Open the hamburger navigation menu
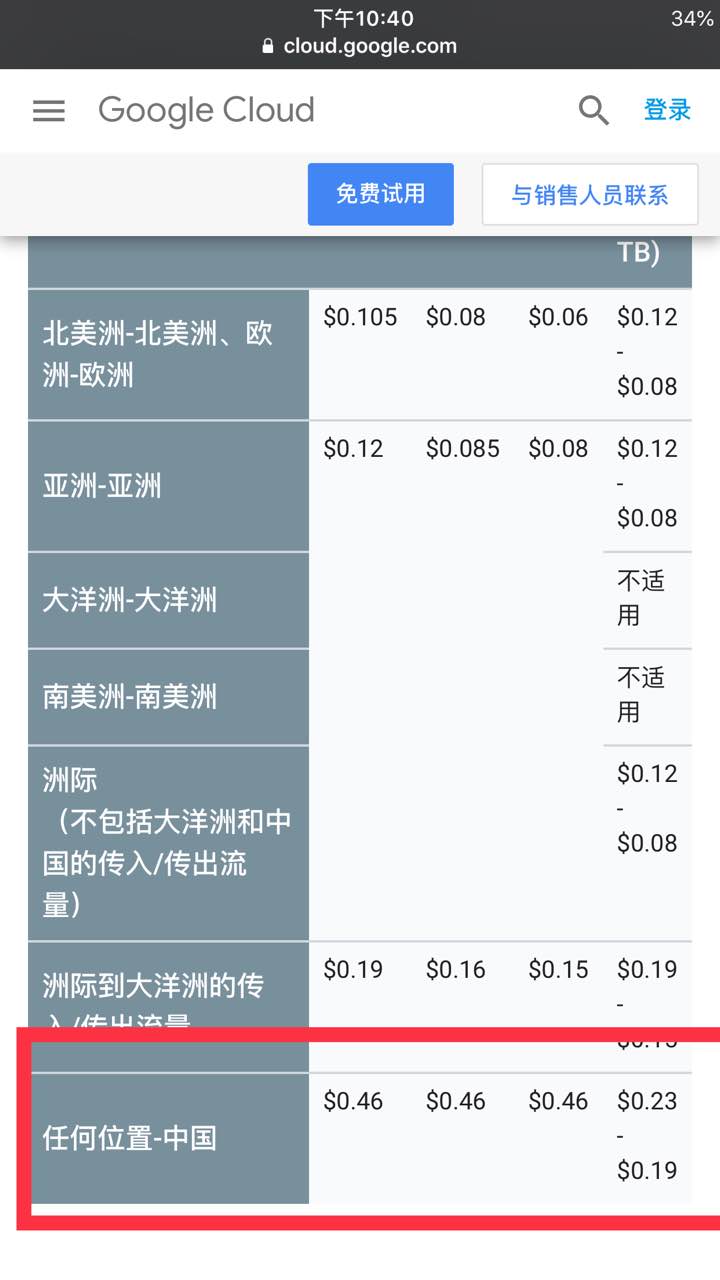 point(49,110)
